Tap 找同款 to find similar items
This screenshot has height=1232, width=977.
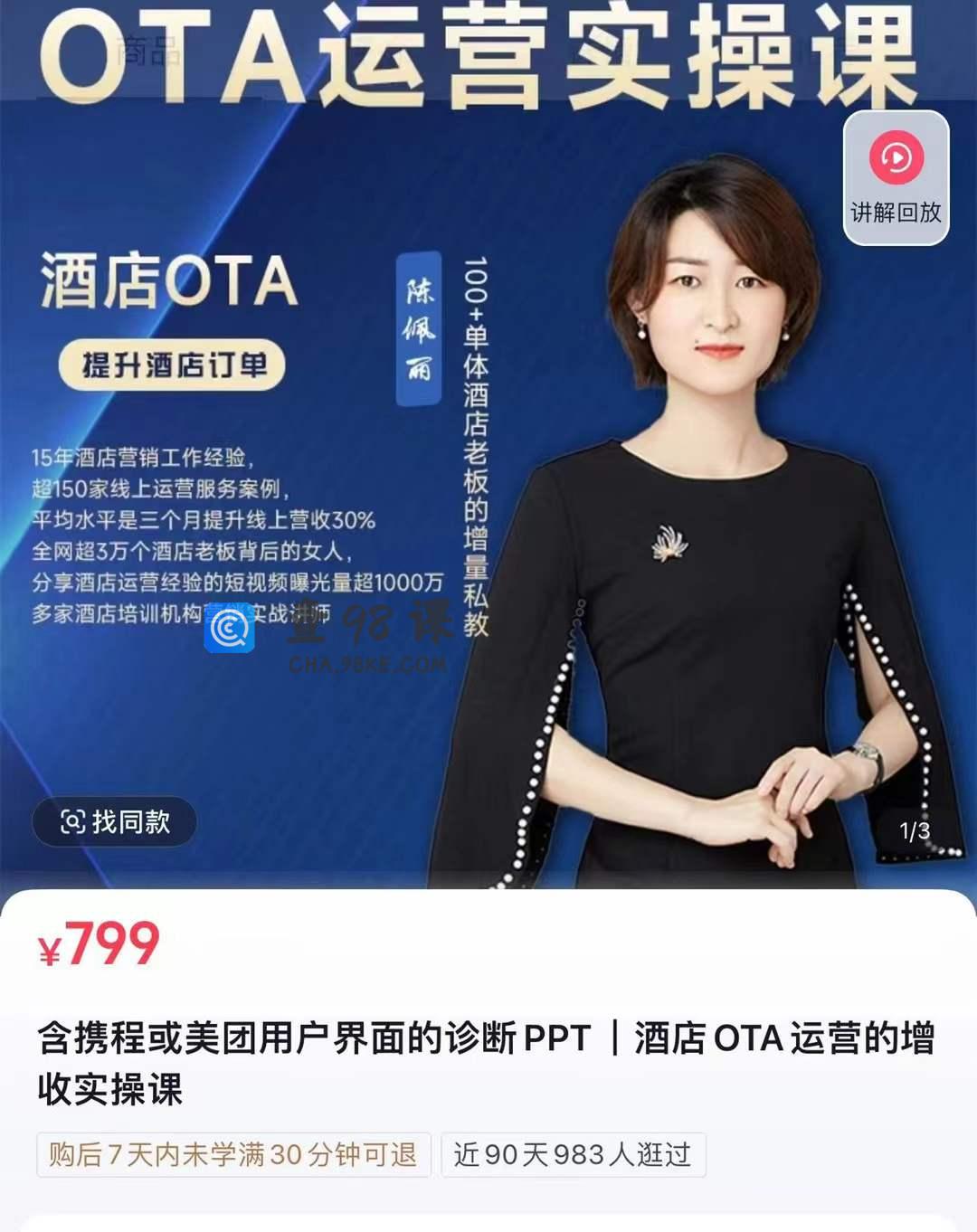point(115,821)
